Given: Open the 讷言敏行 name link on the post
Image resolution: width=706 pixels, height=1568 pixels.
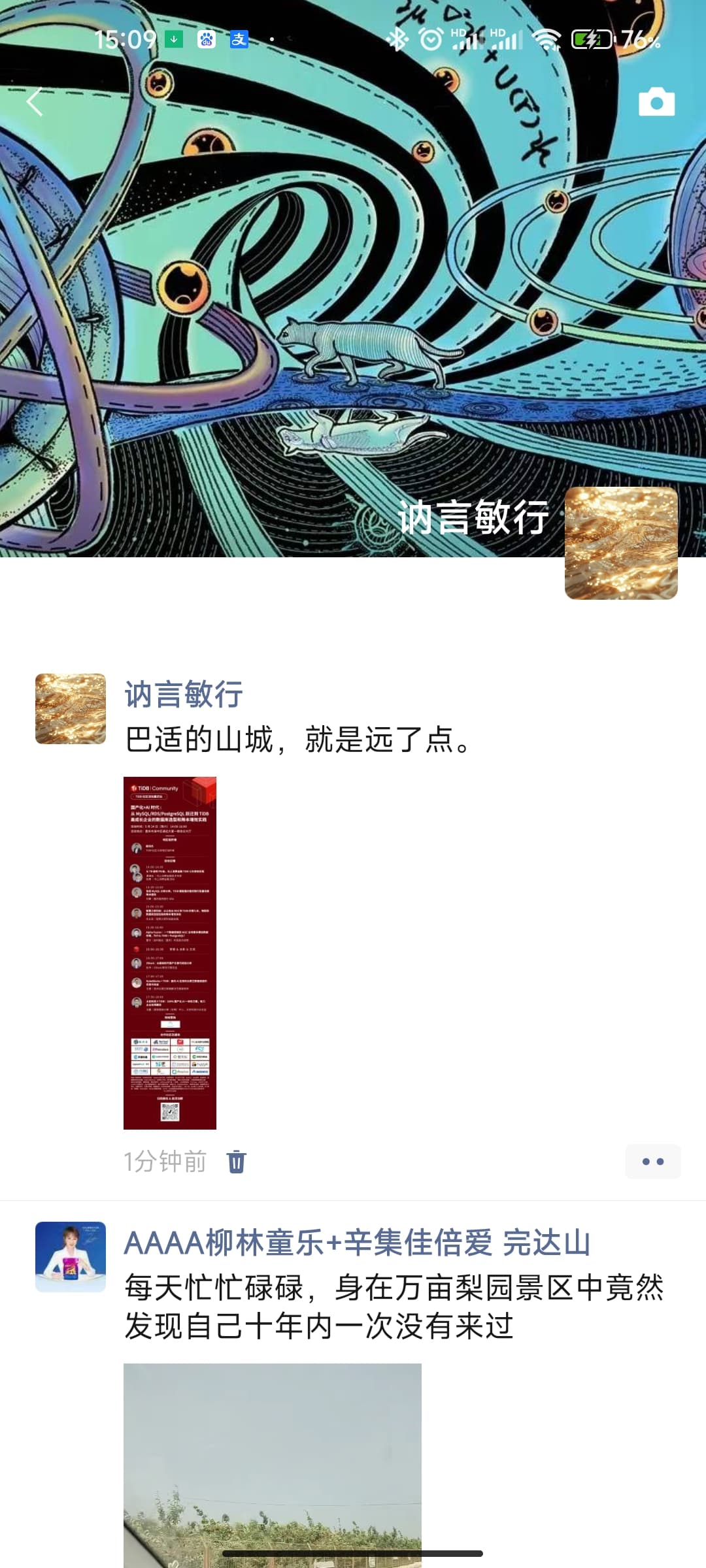Looking at the screenshot, I should click(184, 694).
